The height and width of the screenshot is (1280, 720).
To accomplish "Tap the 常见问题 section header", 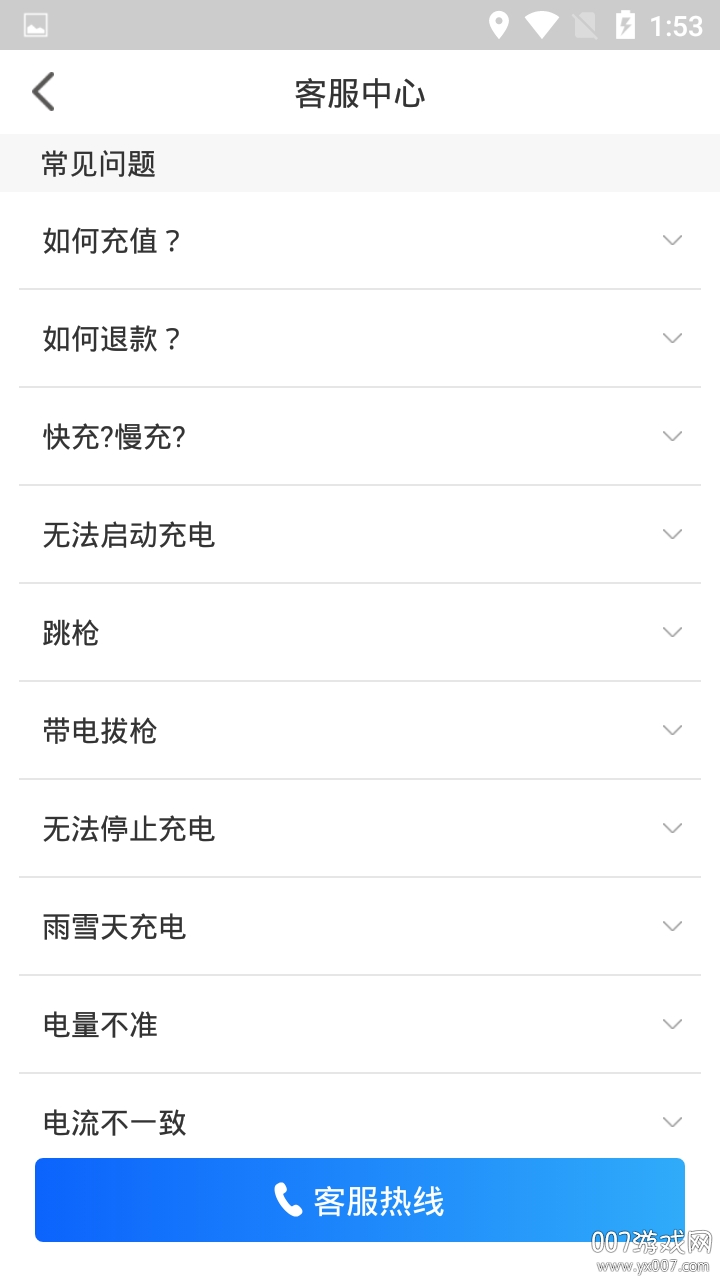I will [x=97, y=164].
